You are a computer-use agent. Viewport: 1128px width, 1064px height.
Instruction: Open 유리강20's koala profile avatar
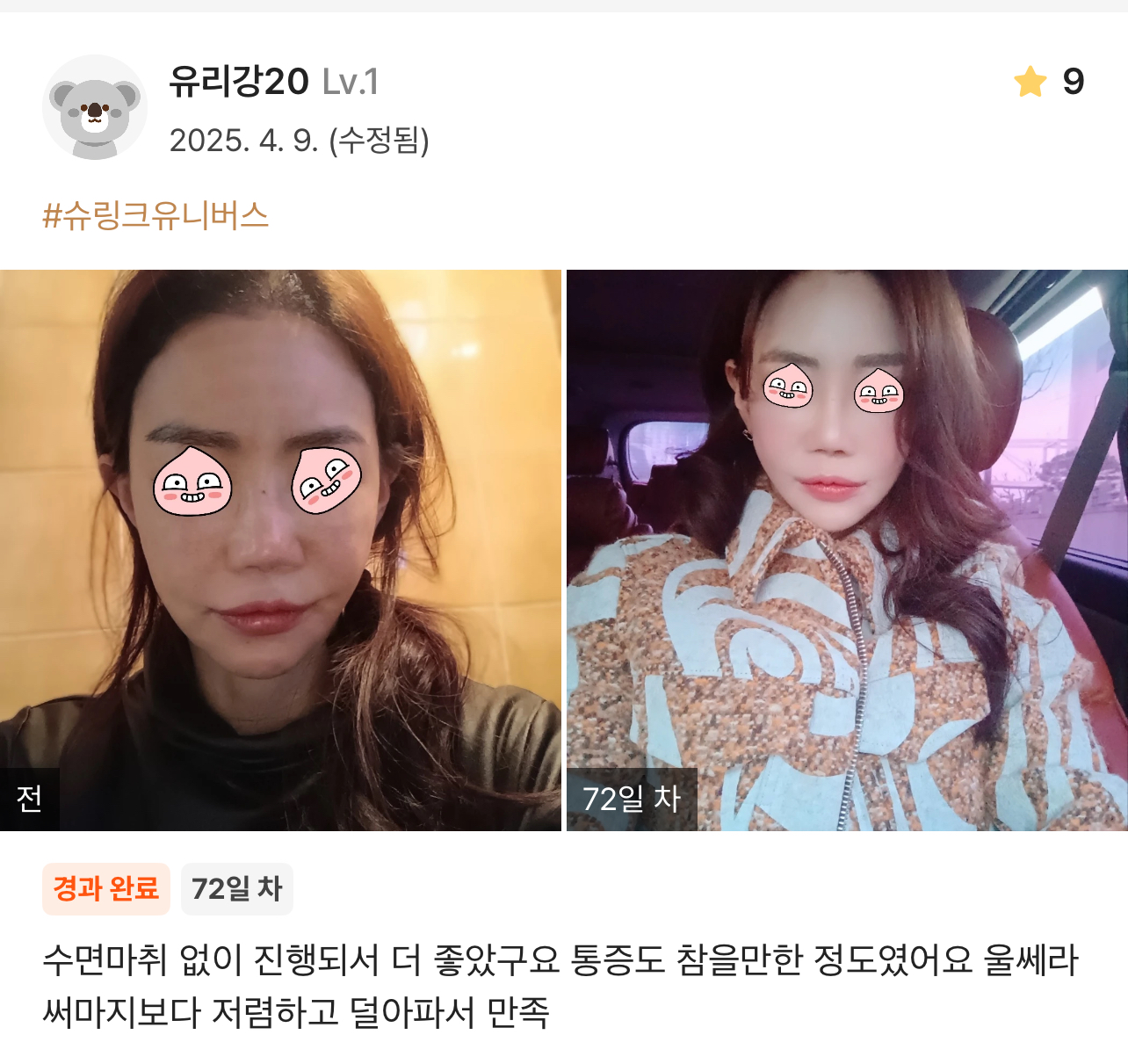pyautogui.click(x=95, y=108)
